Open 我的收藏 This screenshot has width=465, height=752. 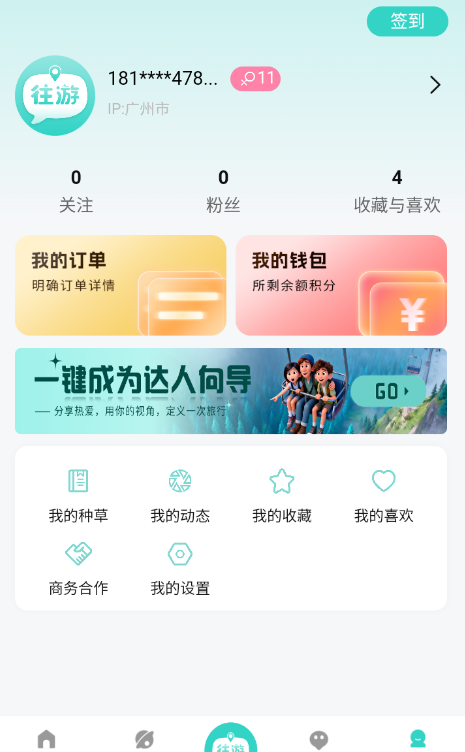[x=282, y=496]
